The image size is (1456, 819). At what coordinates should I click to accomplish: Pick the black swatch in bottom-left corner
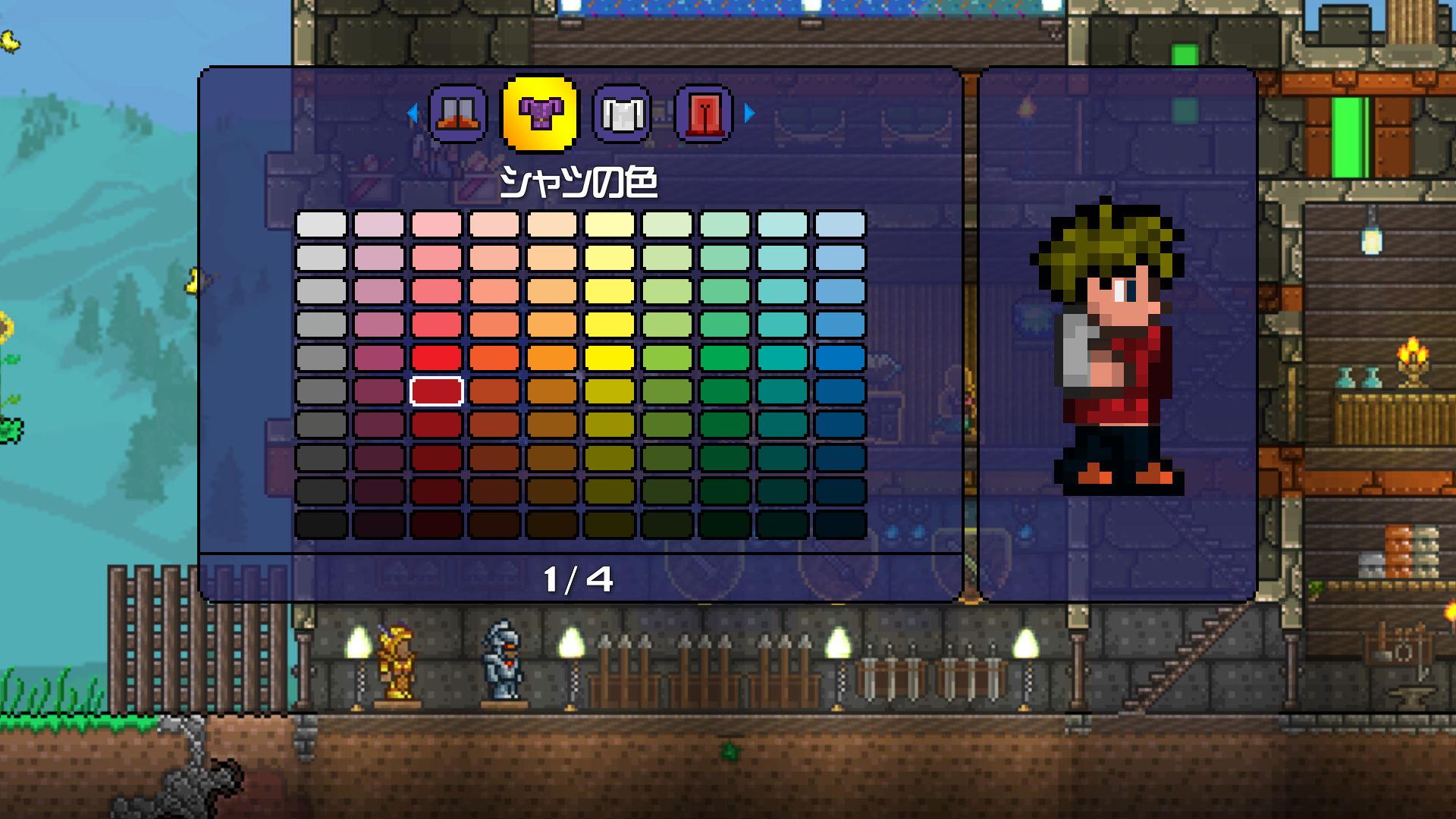tap(322, 525)
